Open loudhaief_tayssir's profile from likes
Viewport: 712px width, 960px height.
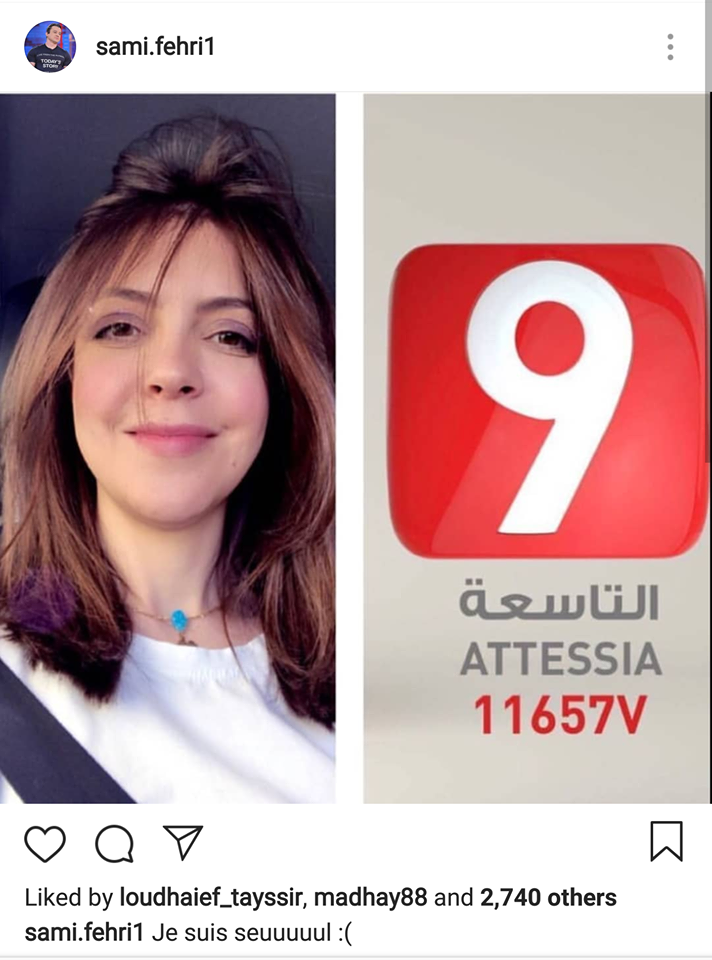tap(211, 897)
